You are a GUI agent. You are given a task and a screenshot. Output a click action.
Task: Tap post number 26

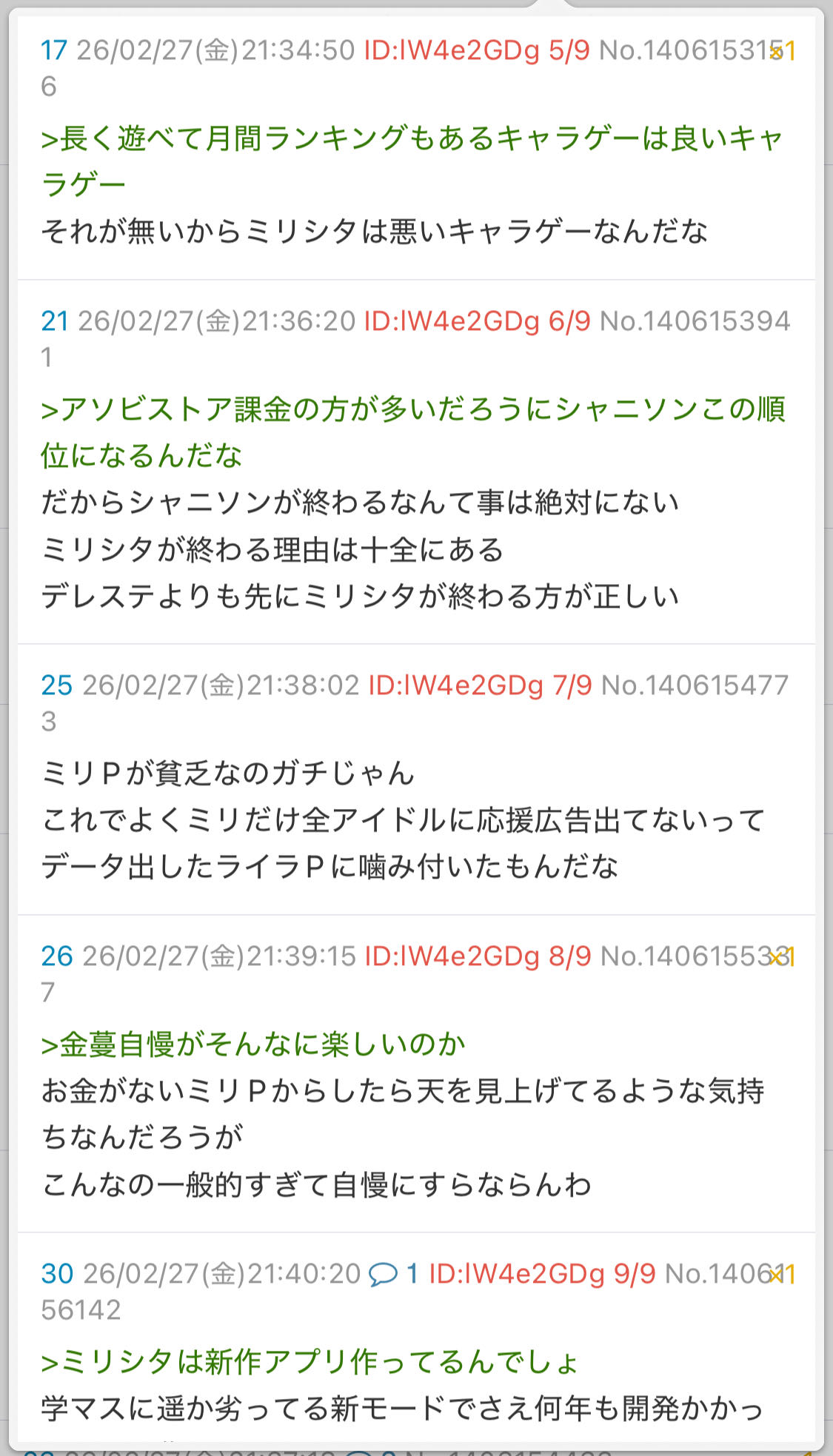(56, 956)
